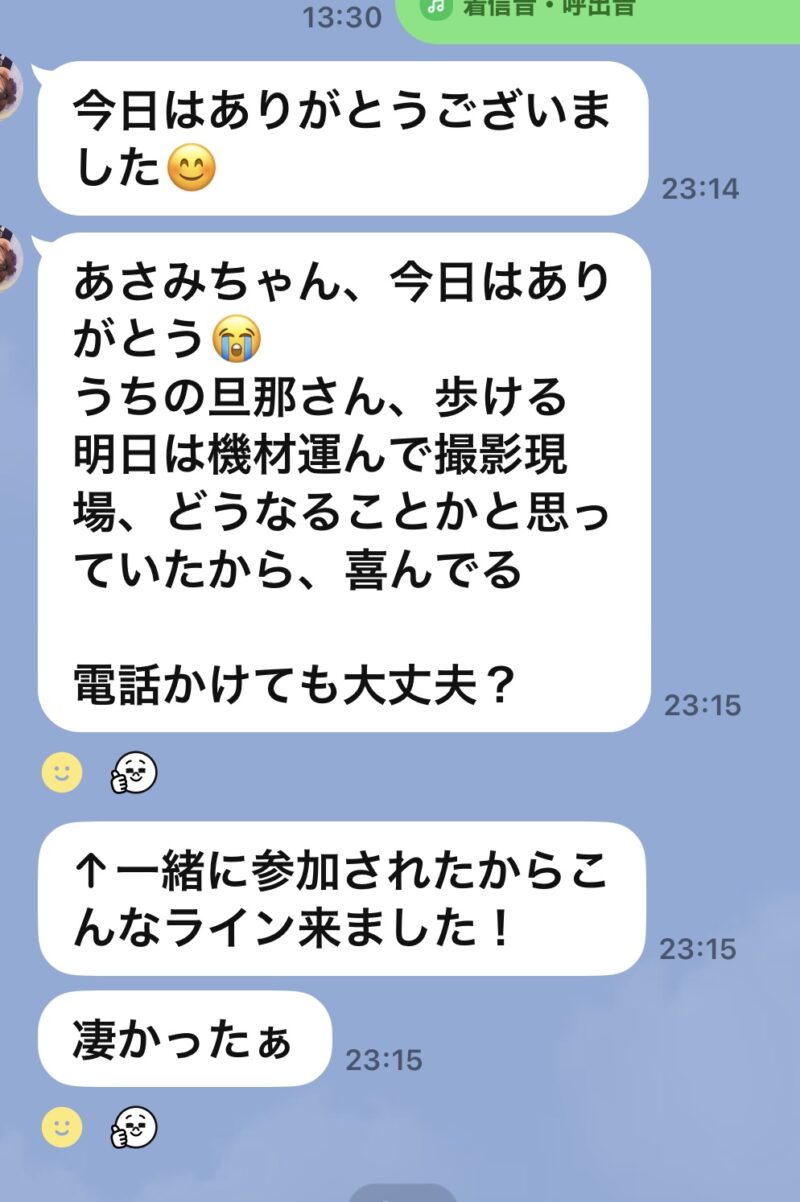Tap smiley reaction under 電話かけても大丈夫 message
Image resolution: width=800 pixels, height=1202 pixels.
(x=62, y=773)
